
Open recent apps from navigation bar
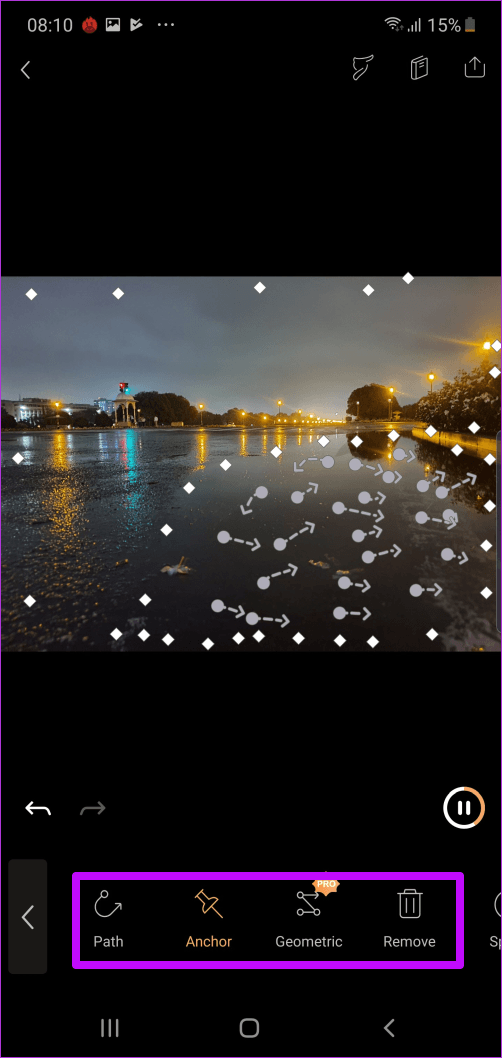pos(109,1028)
